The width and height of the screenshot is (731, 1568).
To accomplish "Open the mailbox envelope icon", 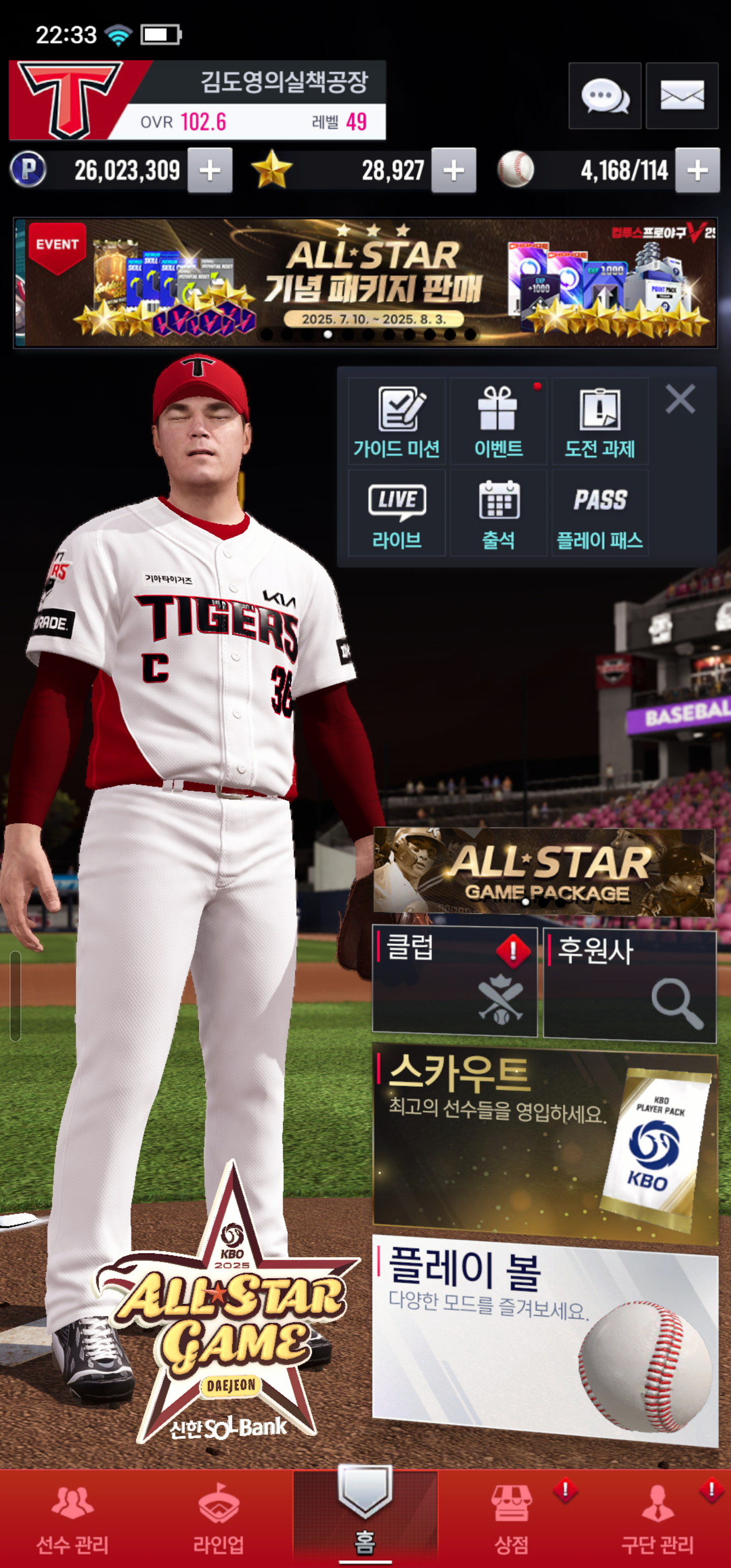I will click(x=682, y=96).
